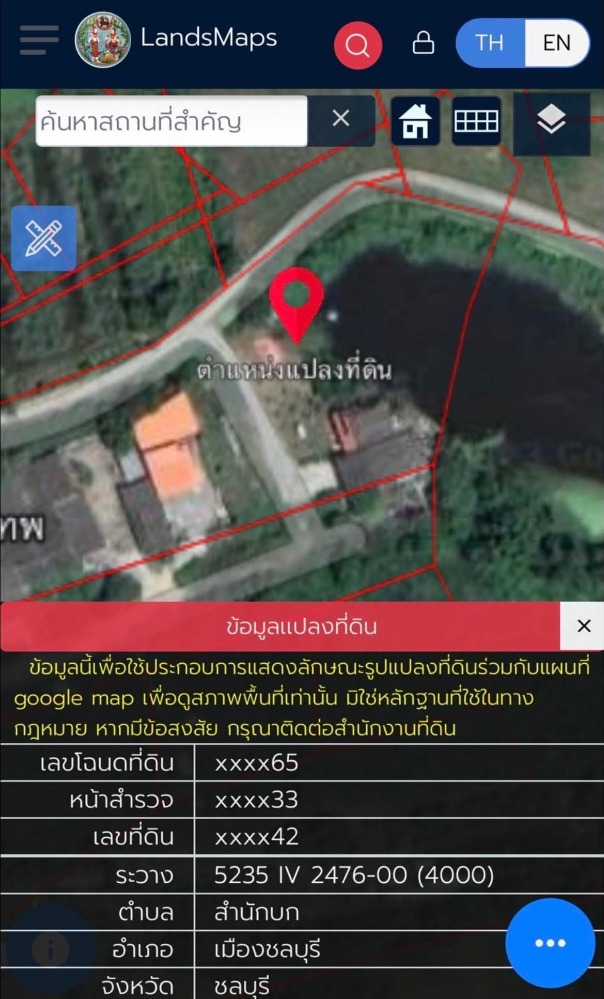Viewport: 604px width, 999px height.
Task: Tap the home map button
Action: click(415, 121)
